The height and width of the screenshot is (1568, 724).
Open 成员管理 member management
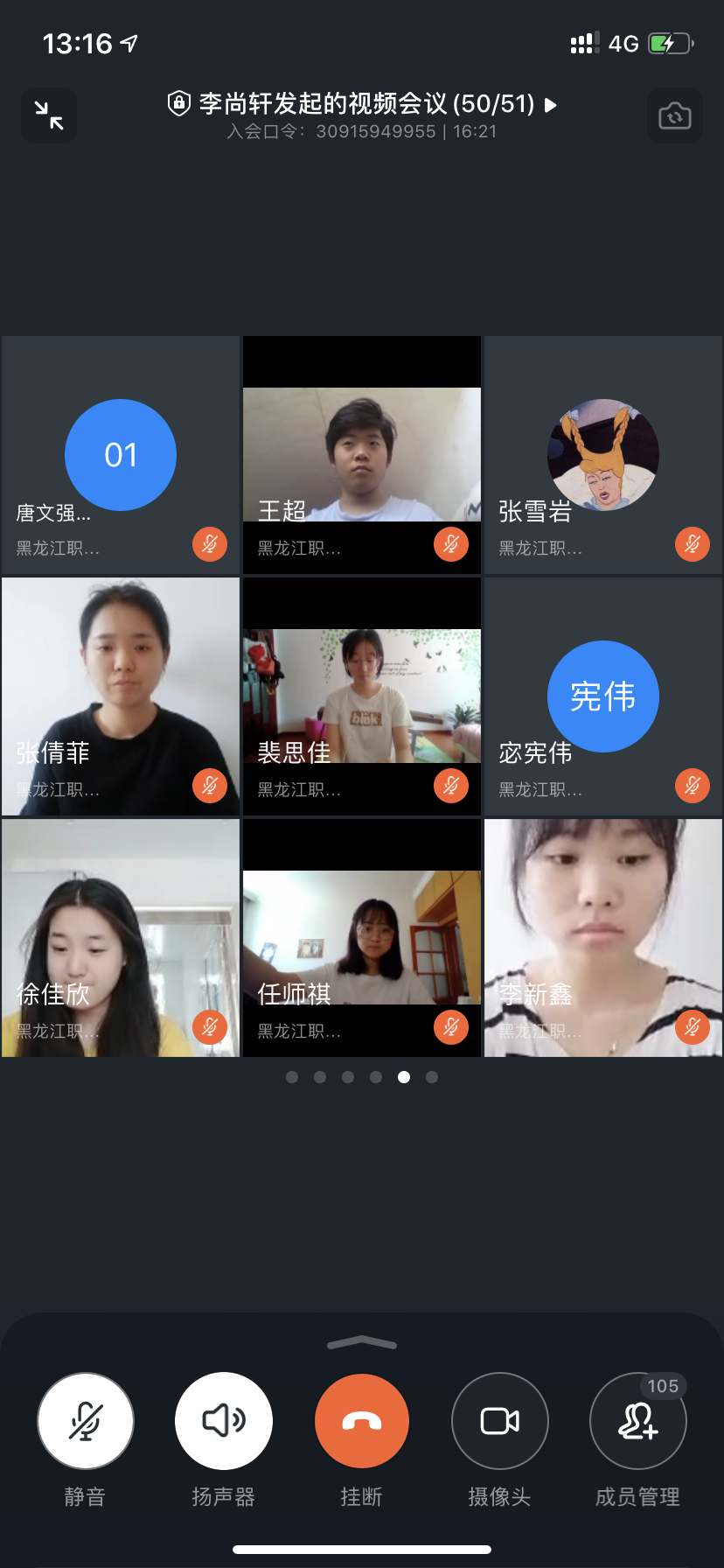(x=638, y=1421)
